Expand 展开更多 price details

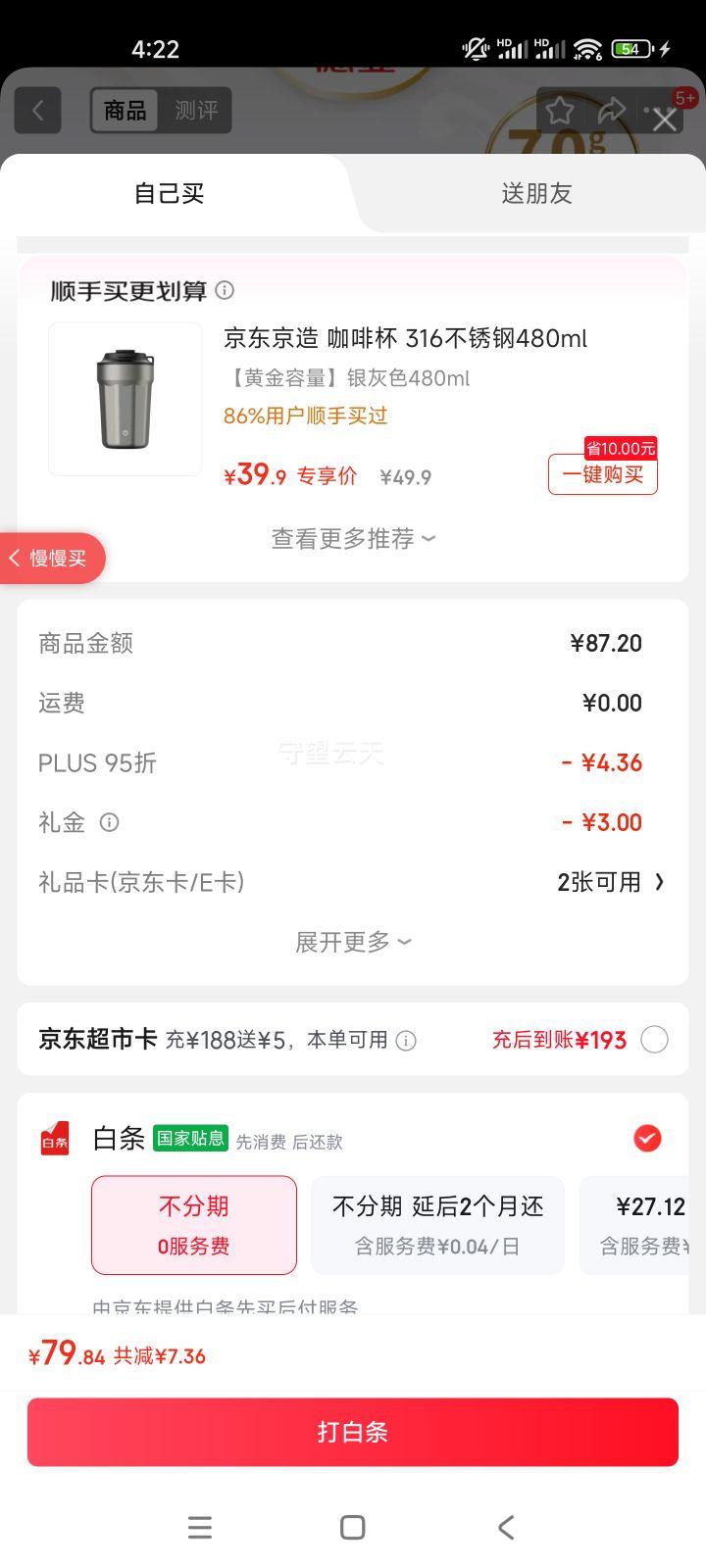[x=353, y=942]
